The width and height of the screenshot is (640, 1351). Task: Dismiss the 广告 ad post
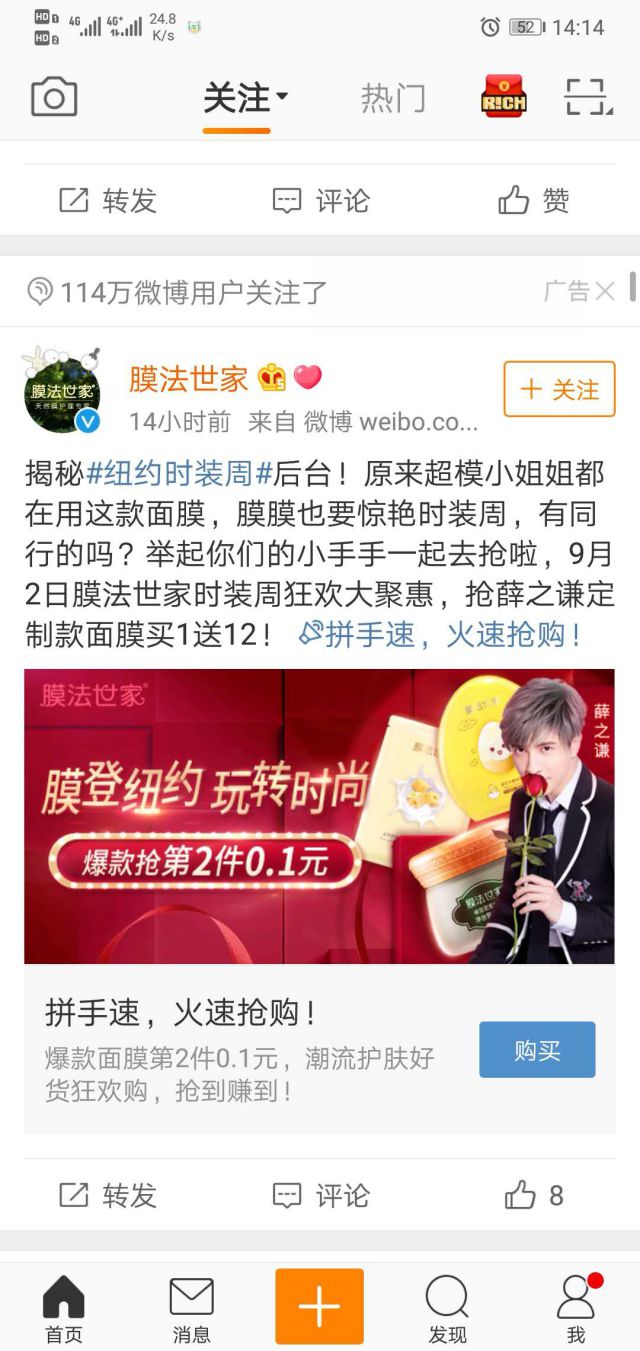(x=605, y=292)
